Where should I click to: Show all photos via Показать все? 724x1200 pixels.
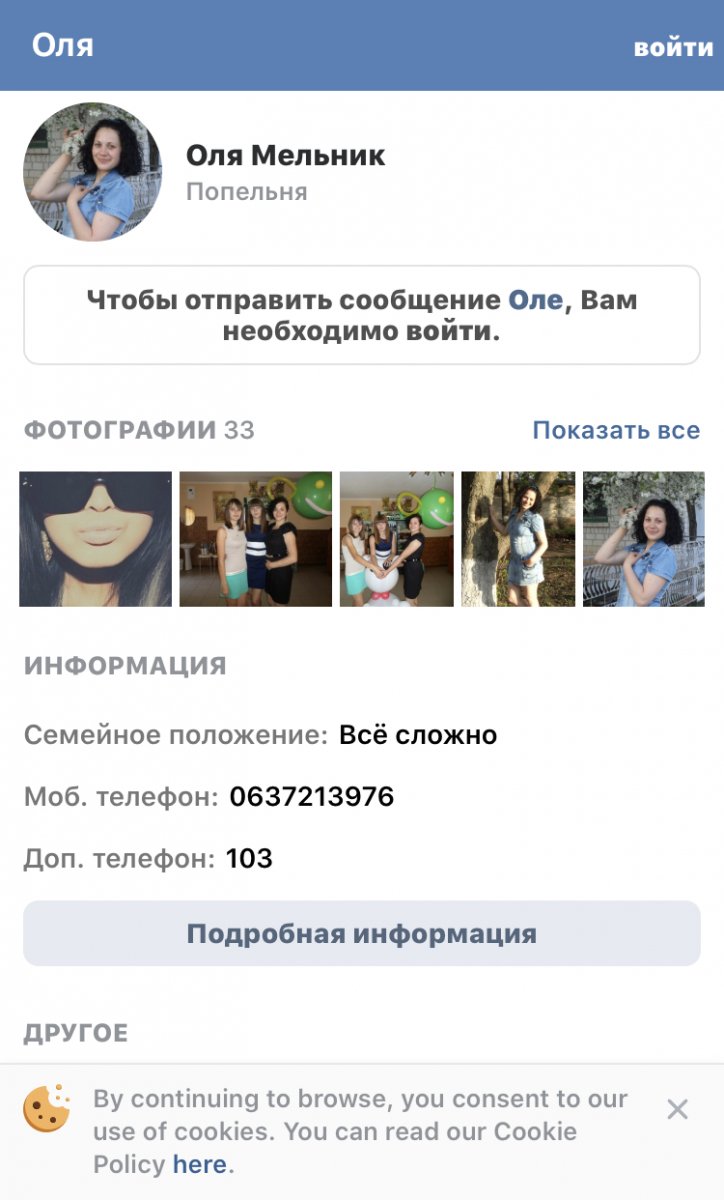615,430
